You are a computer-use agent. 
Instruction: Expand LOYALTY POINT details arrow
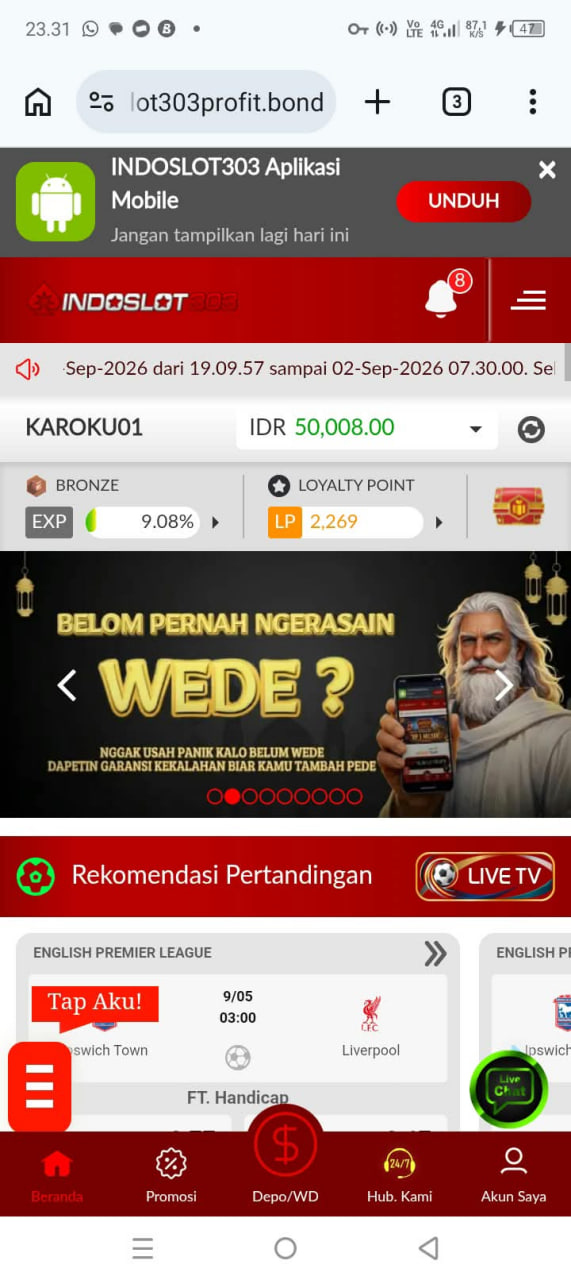click(438, 522)
